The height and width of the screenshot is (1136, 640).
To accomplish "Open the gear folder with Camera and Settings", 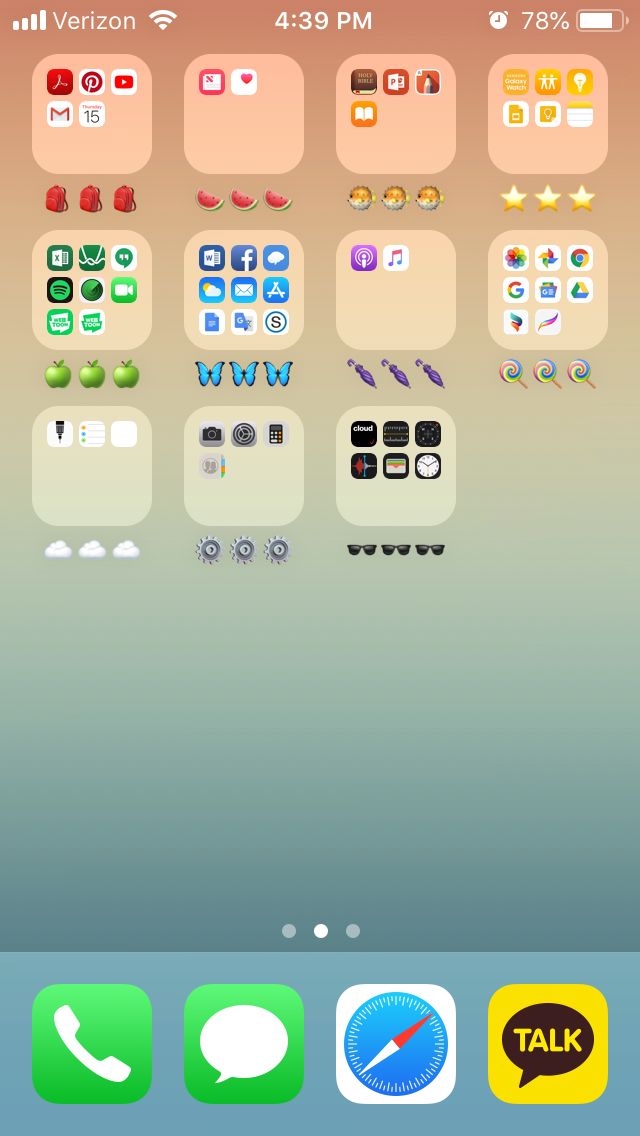I will [244, 466].
